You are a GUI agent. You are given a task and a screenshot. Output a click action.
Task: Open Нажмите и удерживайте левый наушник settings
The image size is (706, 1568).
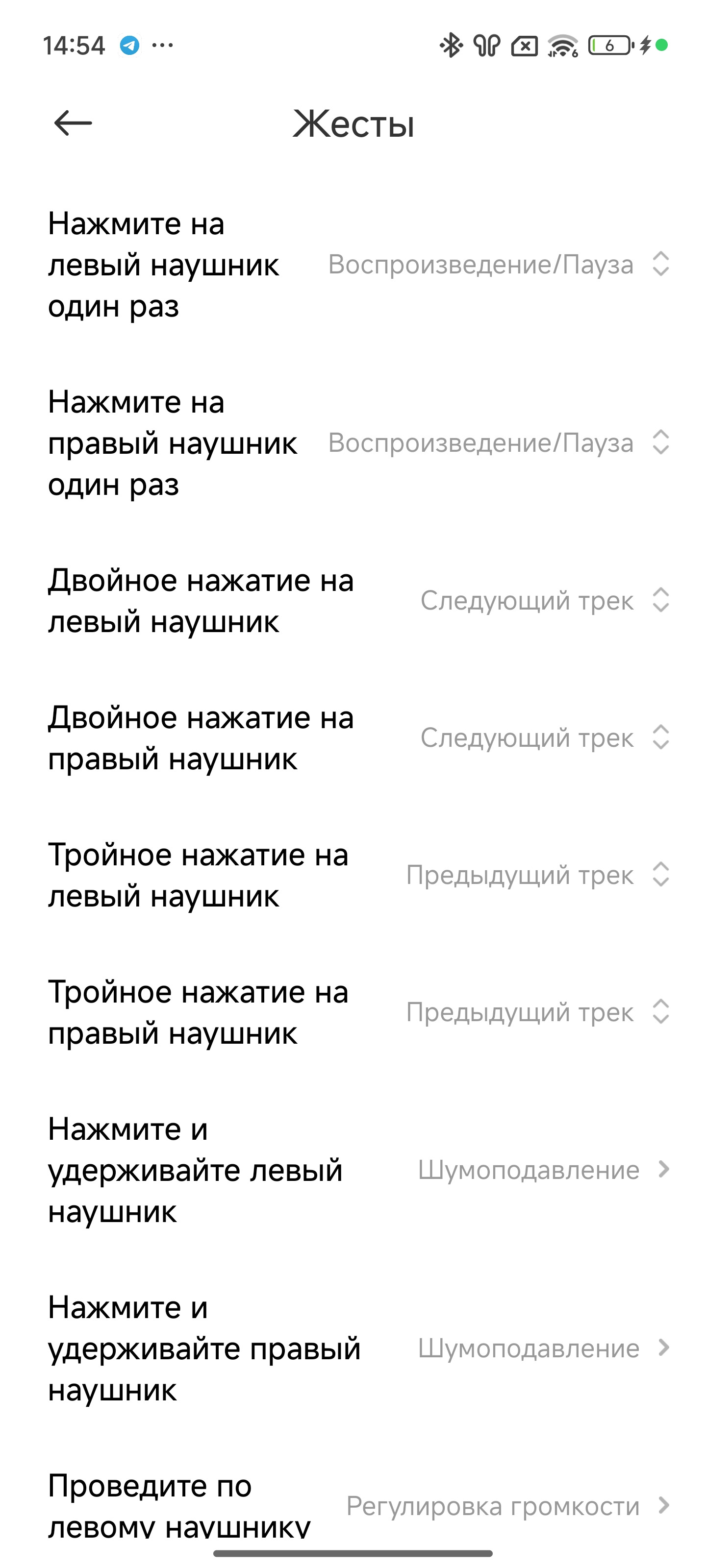(353, 1170)
